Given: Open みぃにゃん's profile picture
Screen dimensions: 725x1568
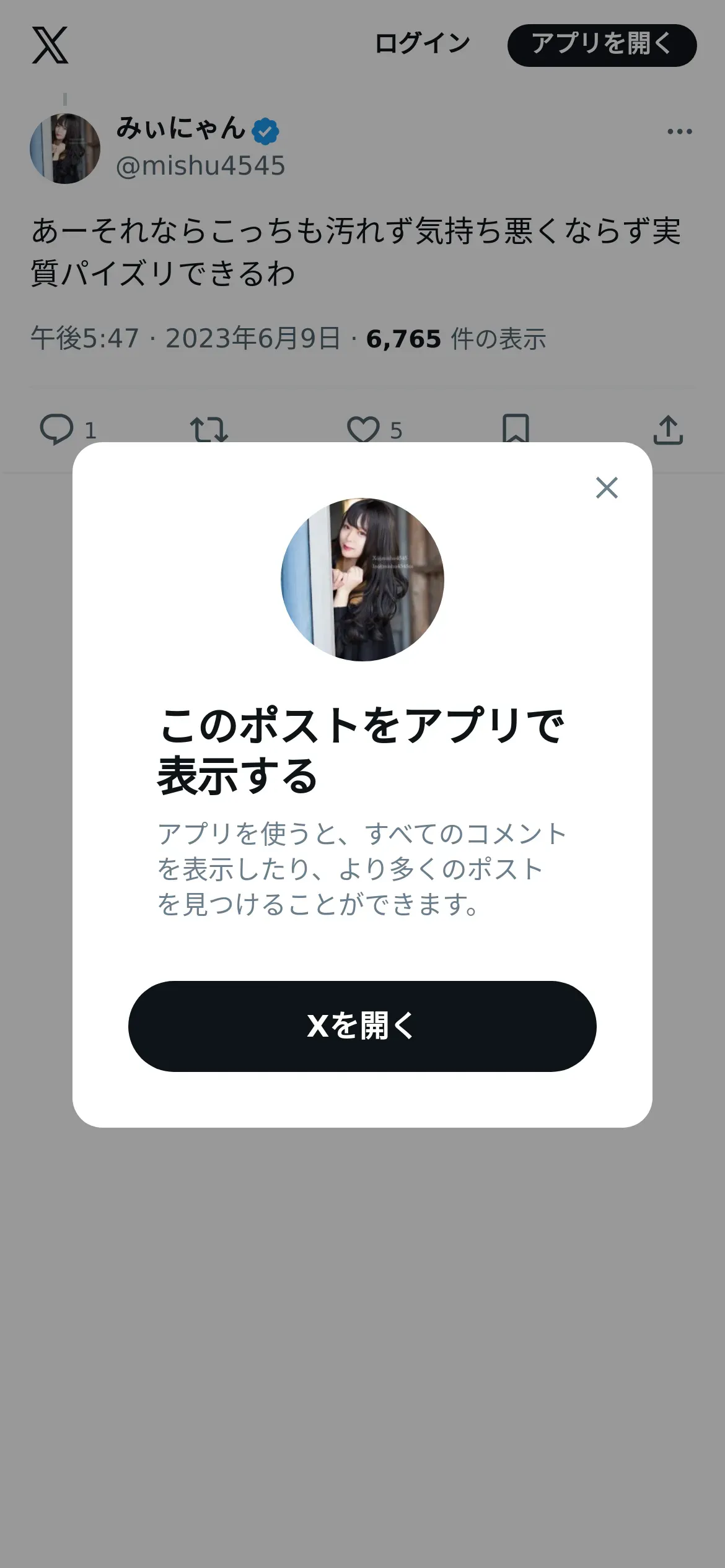Looking at the screenshot, I should click(x=65, y=149).
